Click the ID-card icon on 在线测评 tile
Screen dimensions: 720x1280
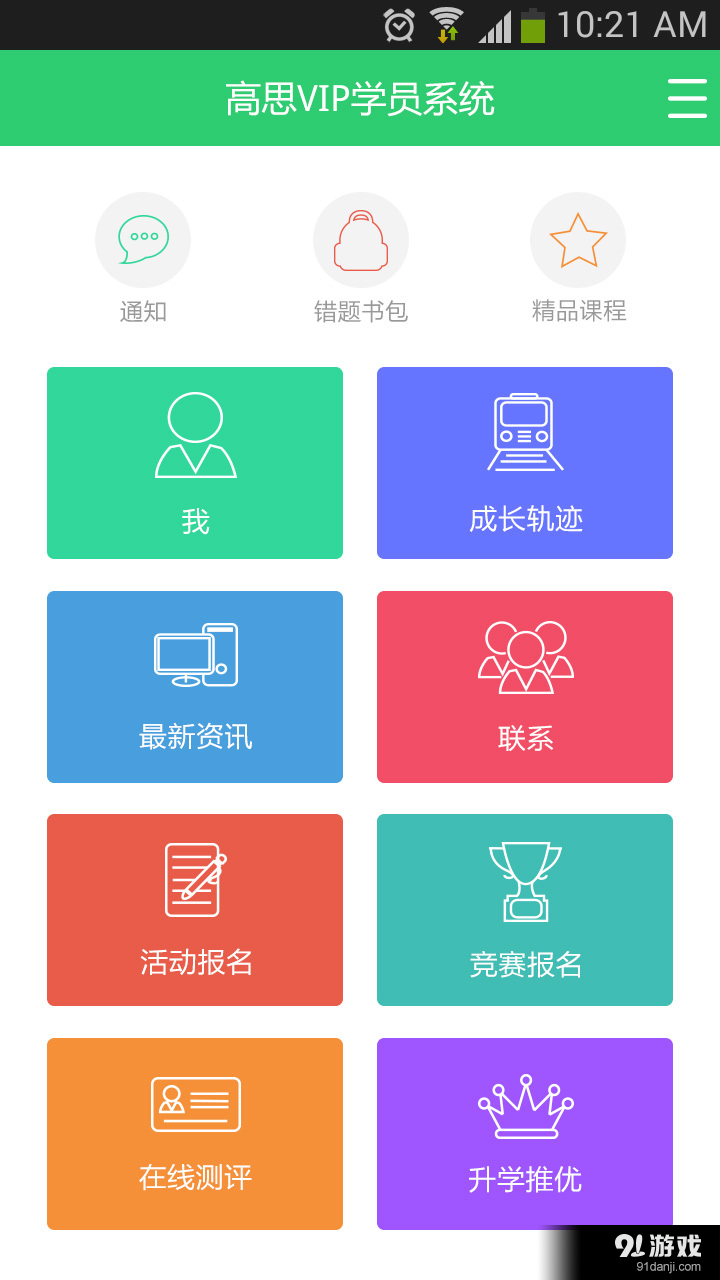click(x=194, y=1103)
